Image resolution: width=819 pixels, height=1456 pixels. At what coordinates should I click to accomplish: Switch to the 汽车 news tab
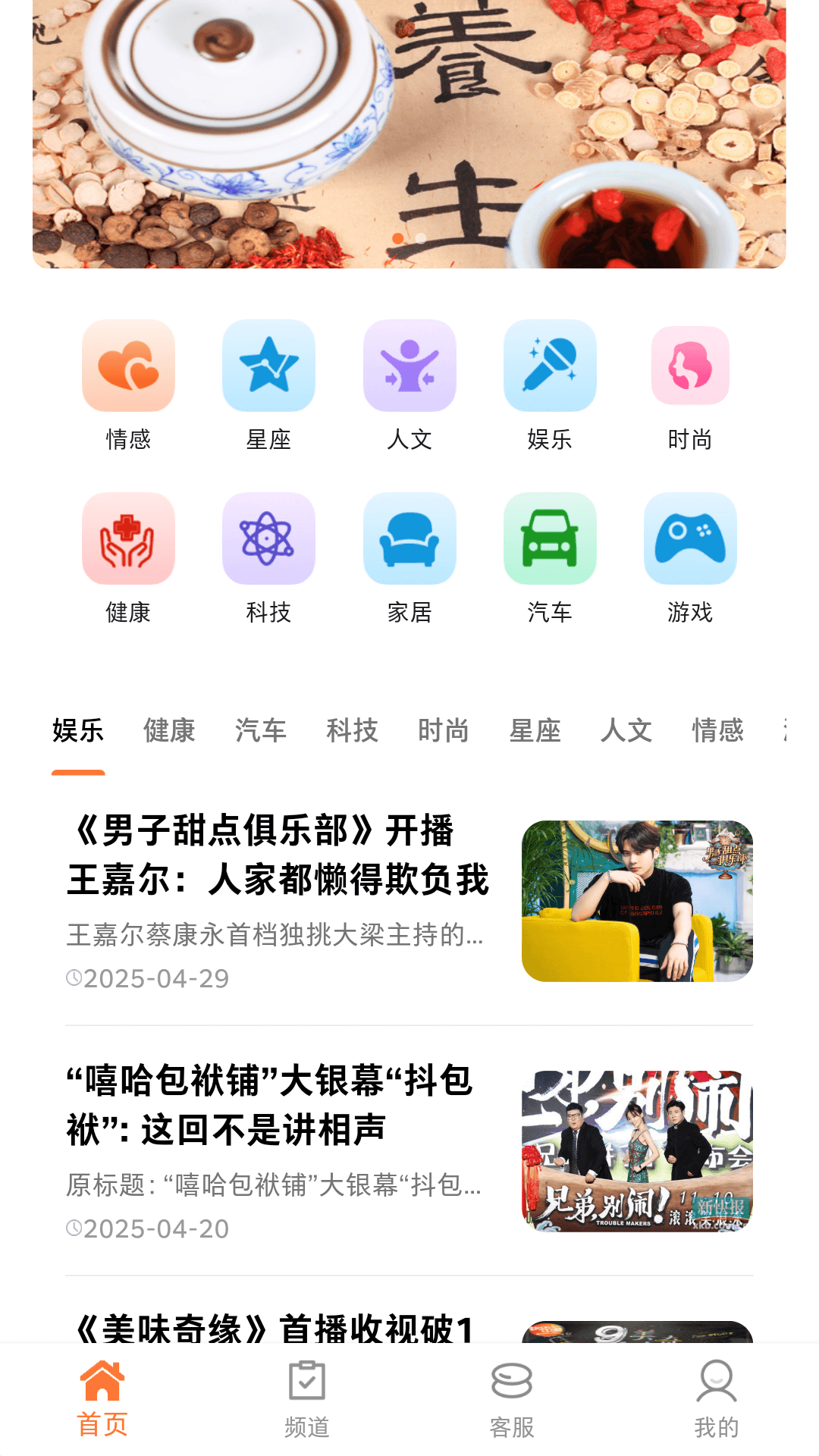tap(261, 731)
